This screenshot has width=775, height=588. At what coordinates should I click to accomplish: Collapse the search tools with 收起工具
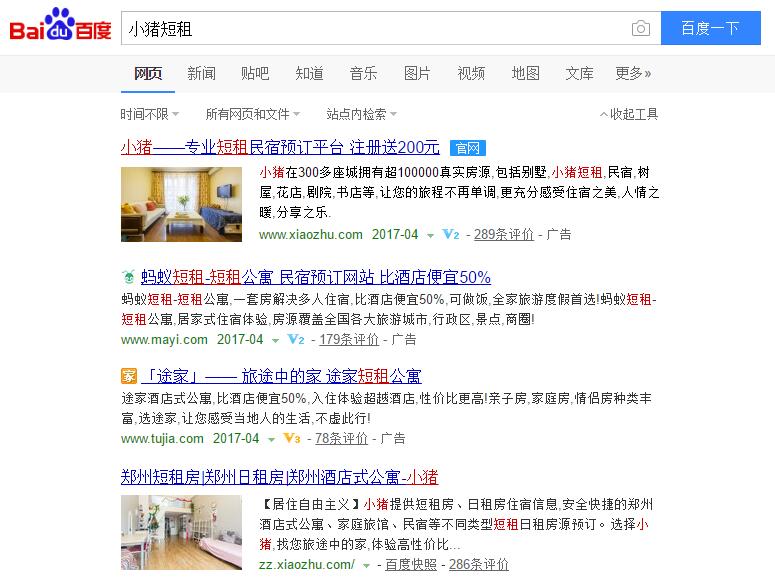[x=629, y=114]
